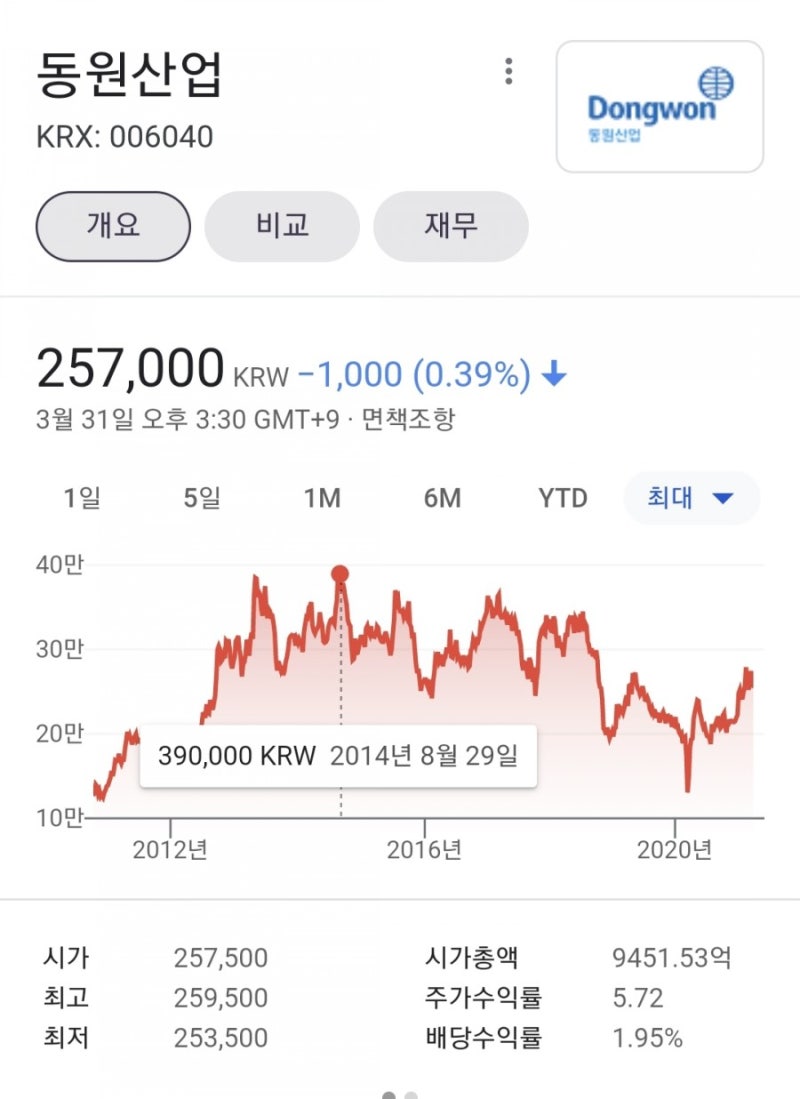The image size is (800, 1099).
Task: Switch to the 비교 tab
Action: coord(281,227)
